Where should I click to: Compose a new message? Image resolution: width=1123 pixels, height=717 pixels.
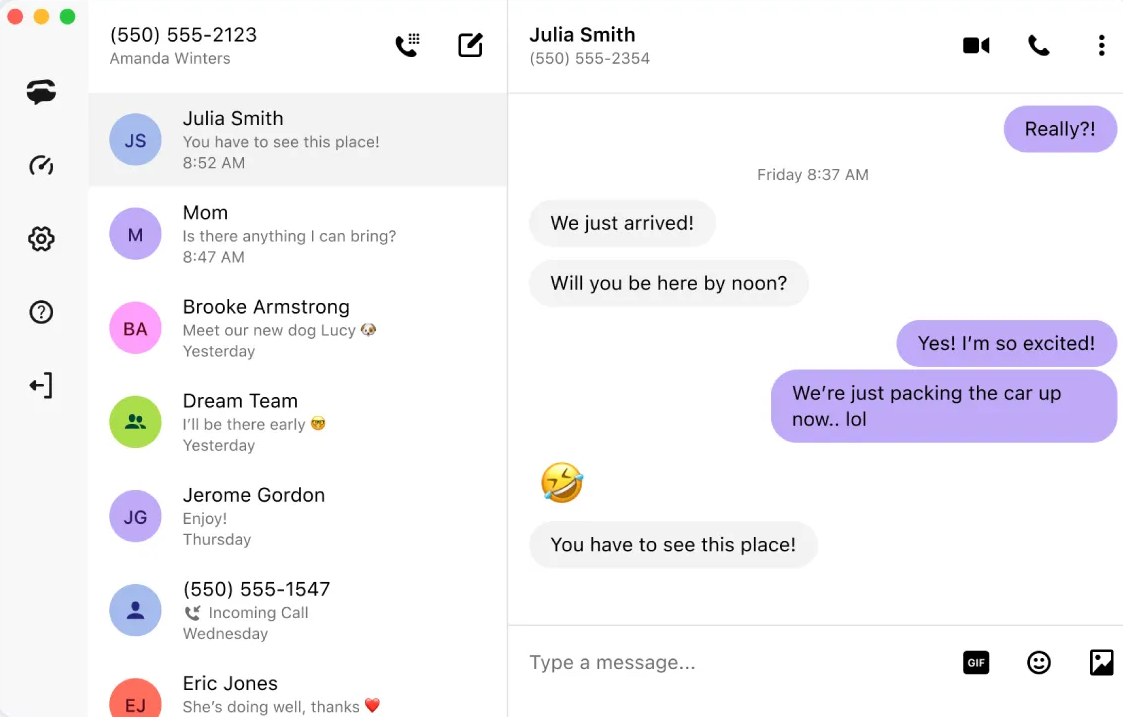tap(470, 45)
